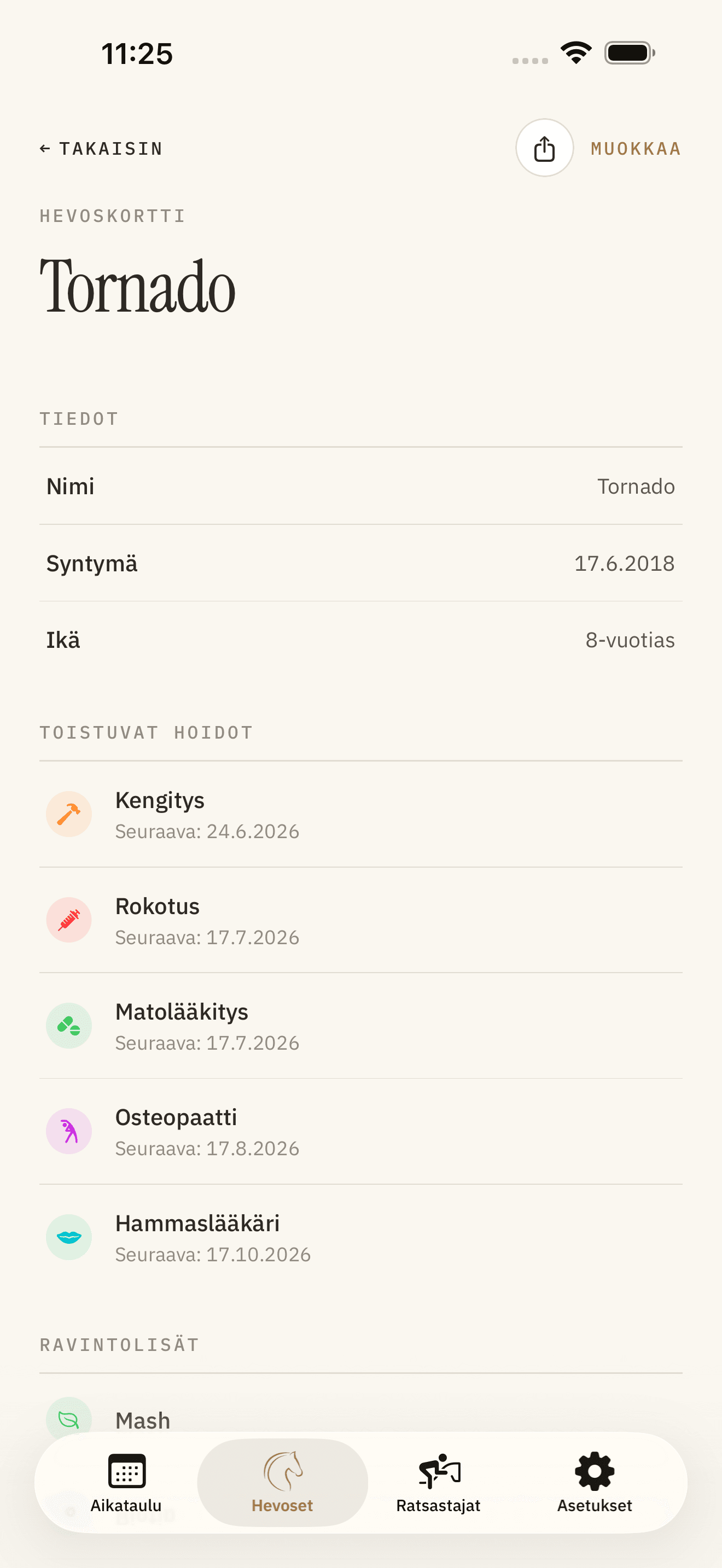Select the Matolääkitys treatment

pos(361,1026)
